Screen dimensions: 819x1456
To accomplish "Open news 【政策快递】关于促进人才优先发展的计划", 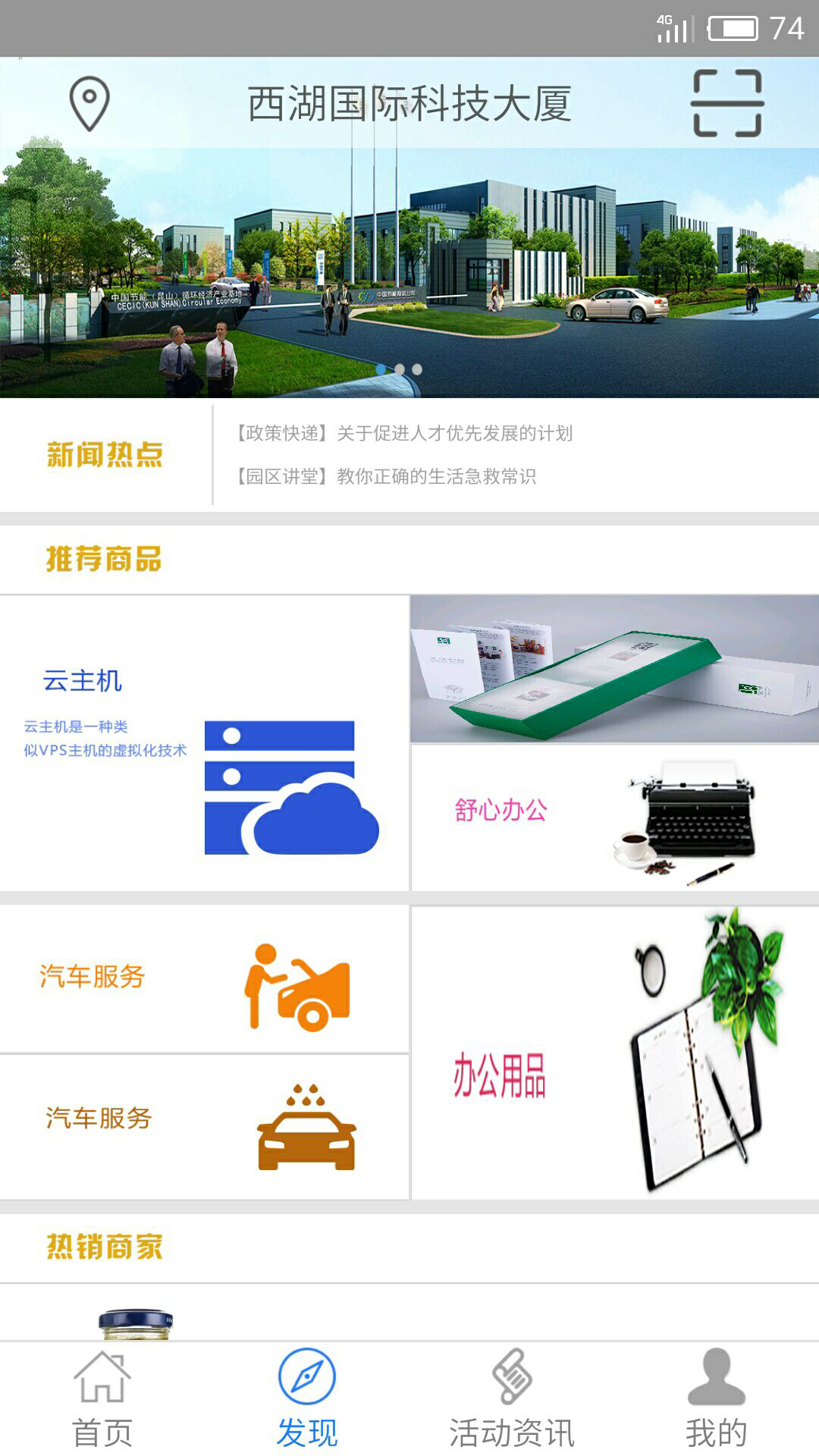I will [x=402, y=433].
